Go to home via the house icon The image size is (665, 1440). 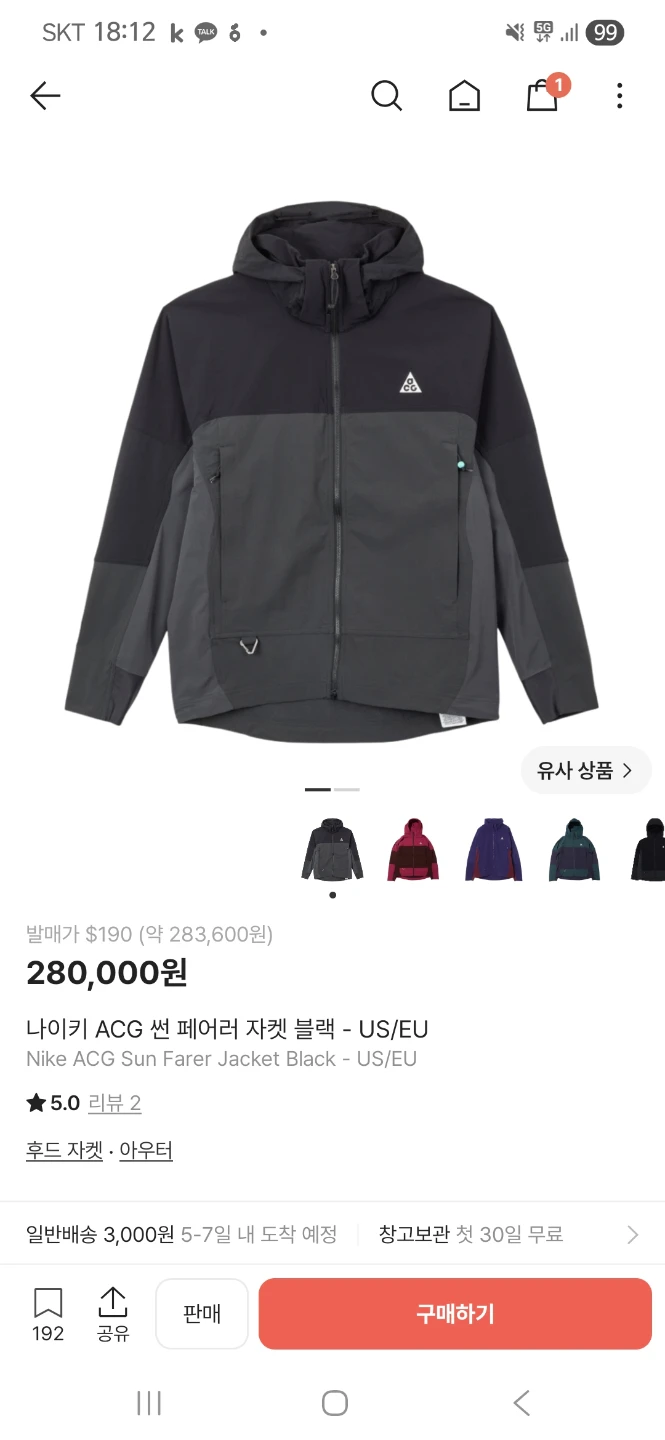464,96
